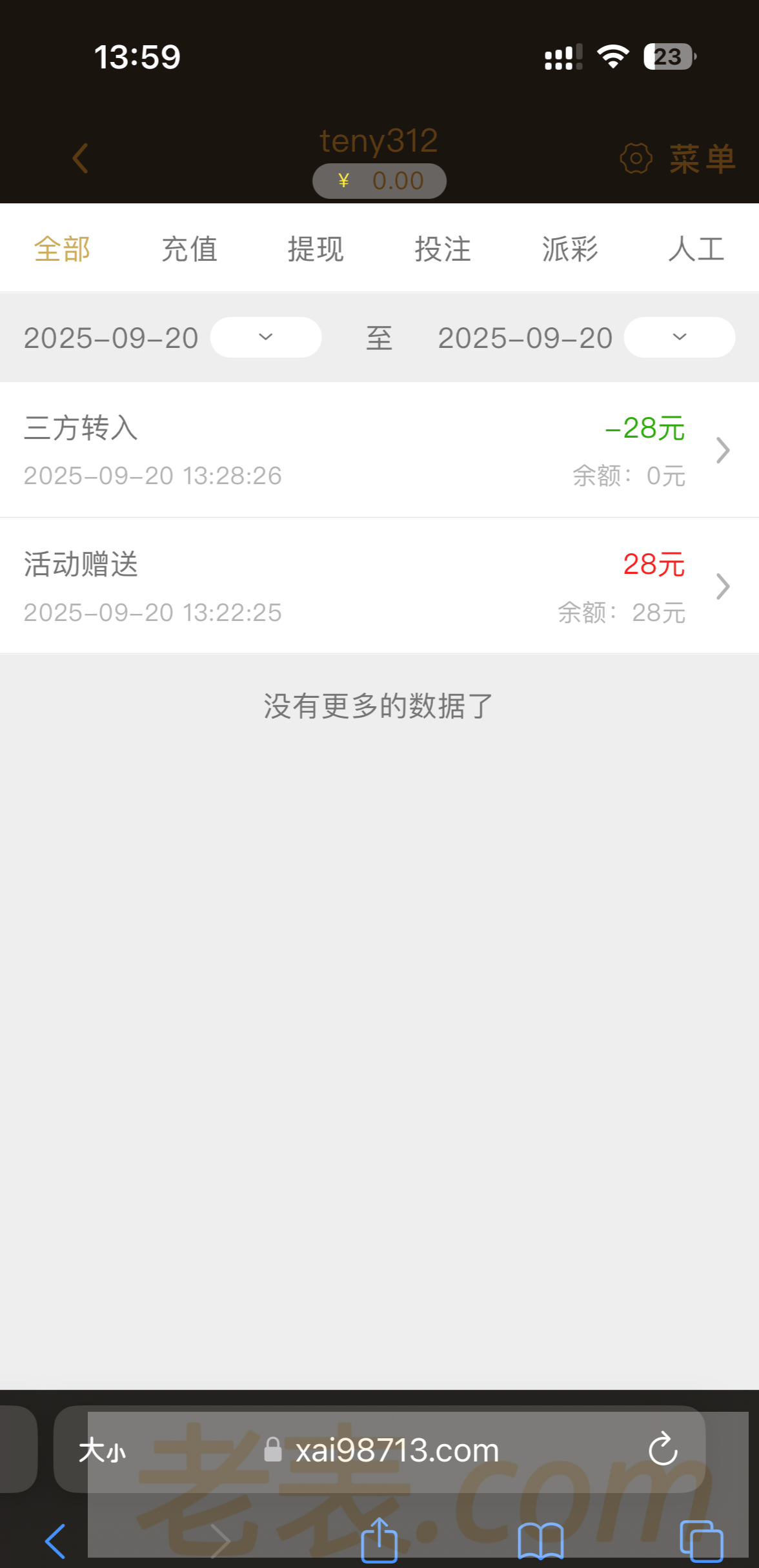Switch to the 全部 tab
759x1568 pixels.
point(62,249)
